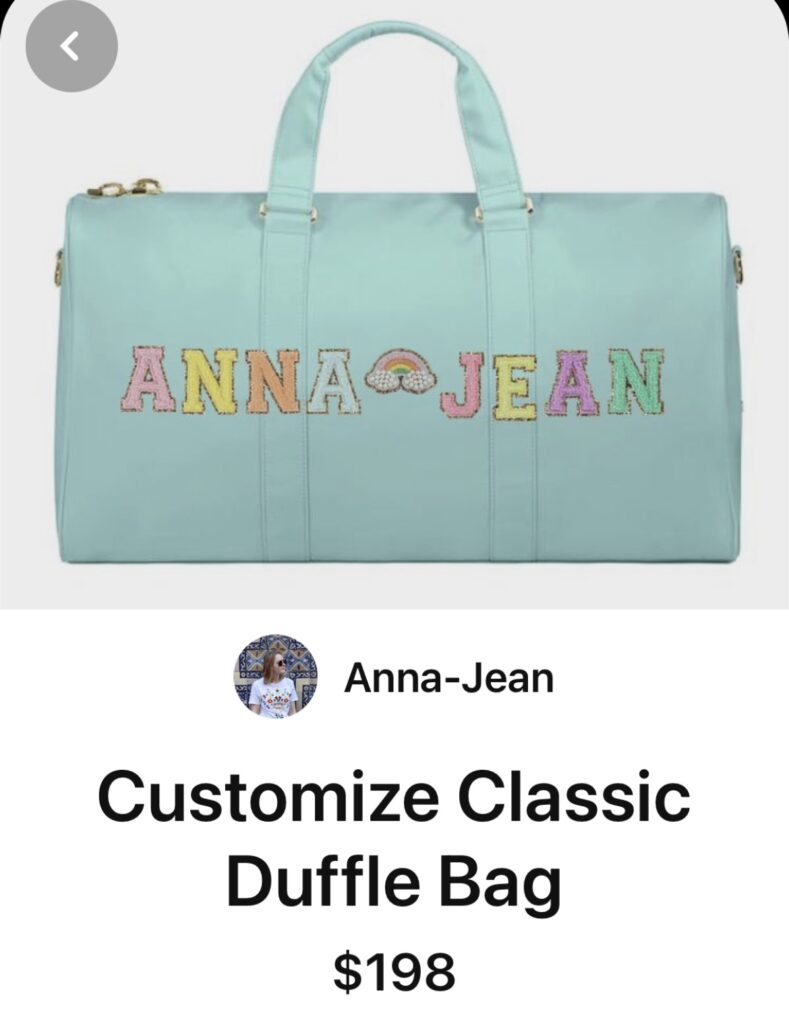Image resolution: width=789 pixels, height=1024 pixels.
Task: Go back using the arrow button
Action: (x=71, y=46)
